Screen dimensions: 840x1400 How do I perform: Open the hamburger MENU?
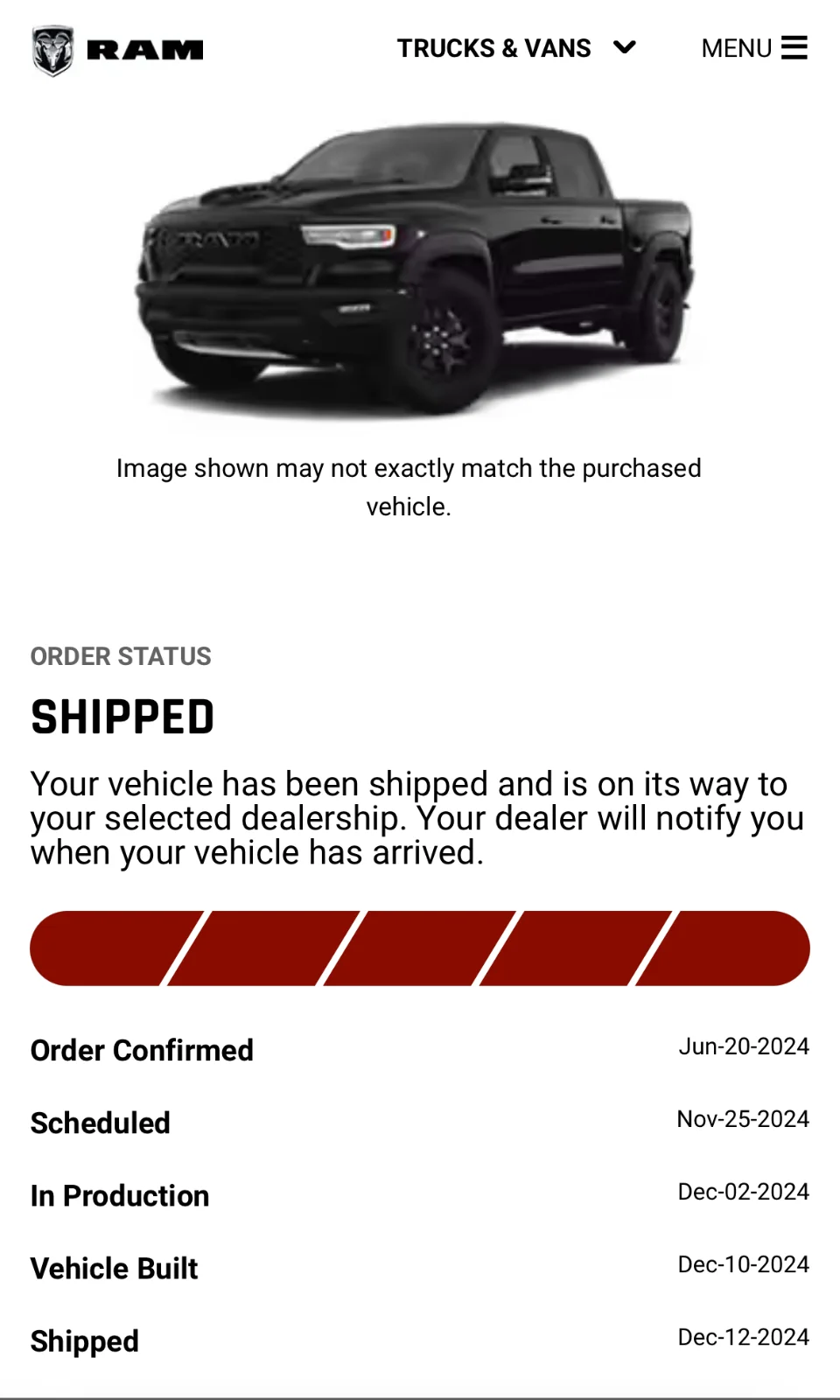[x=753, y=48]
